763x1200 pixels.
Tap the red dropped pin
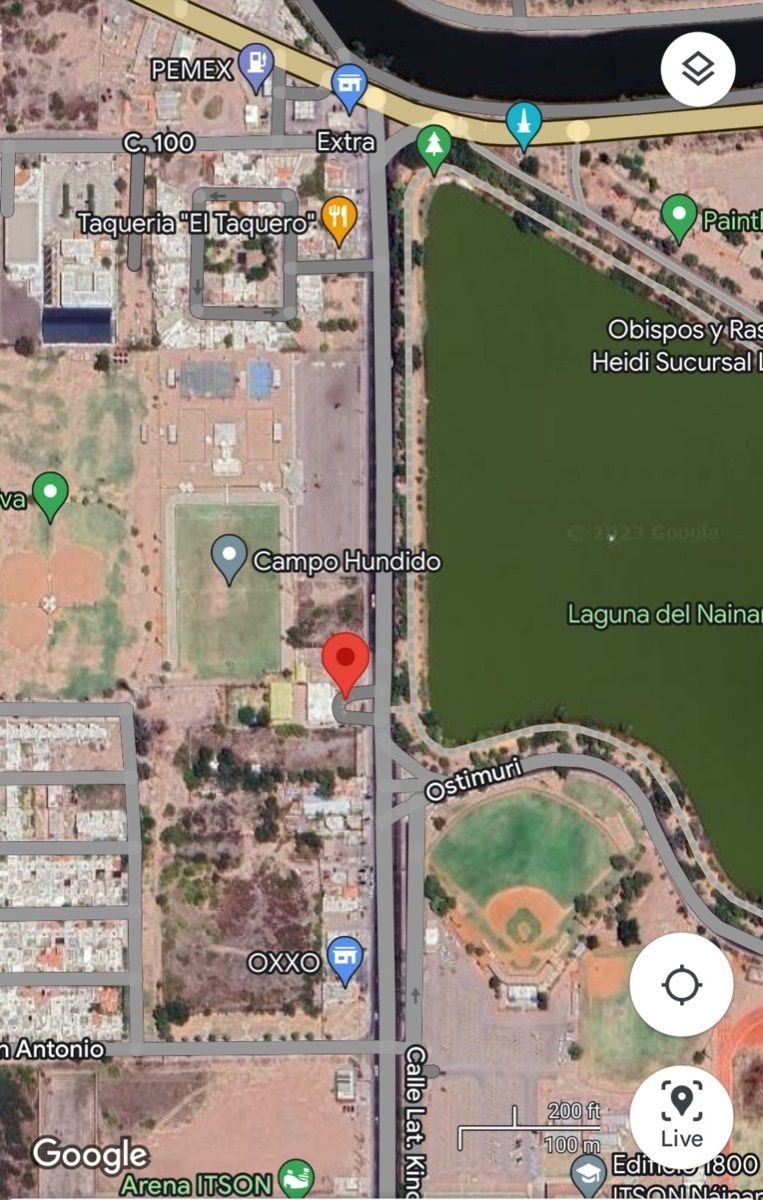click(x=346, y=662)
